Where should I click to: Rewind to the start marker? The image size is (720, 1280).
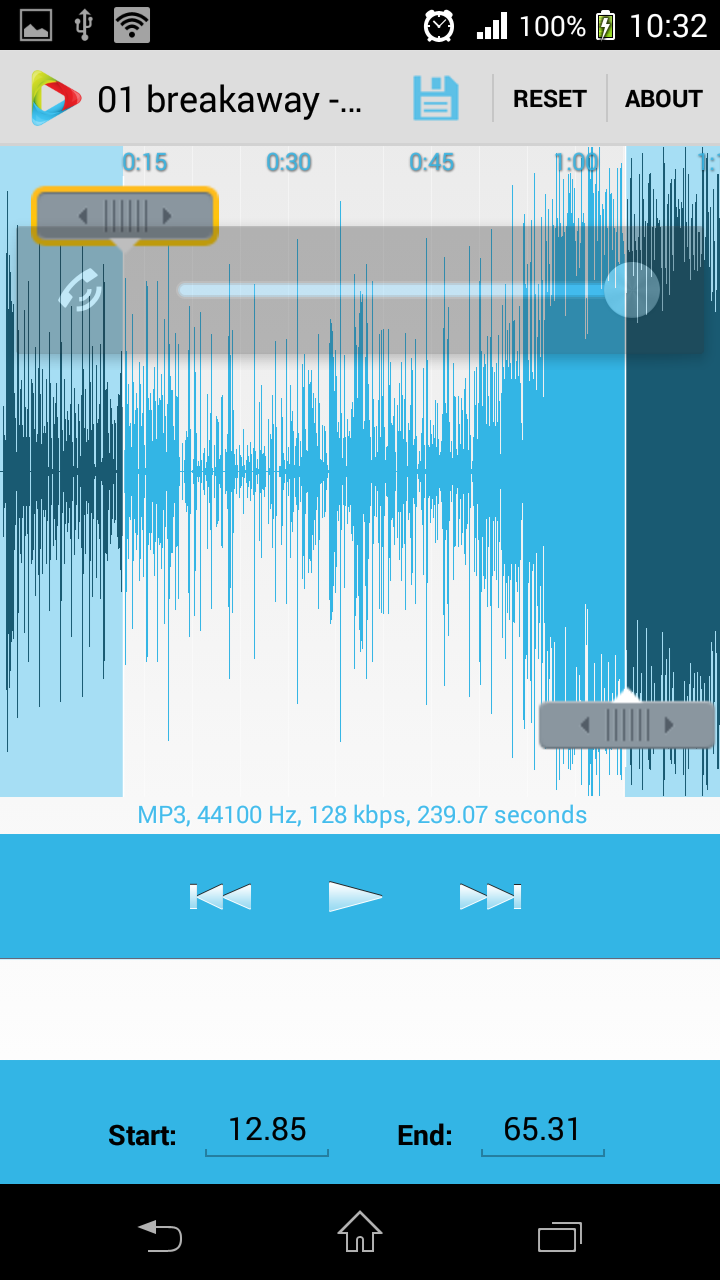point(221,896)
